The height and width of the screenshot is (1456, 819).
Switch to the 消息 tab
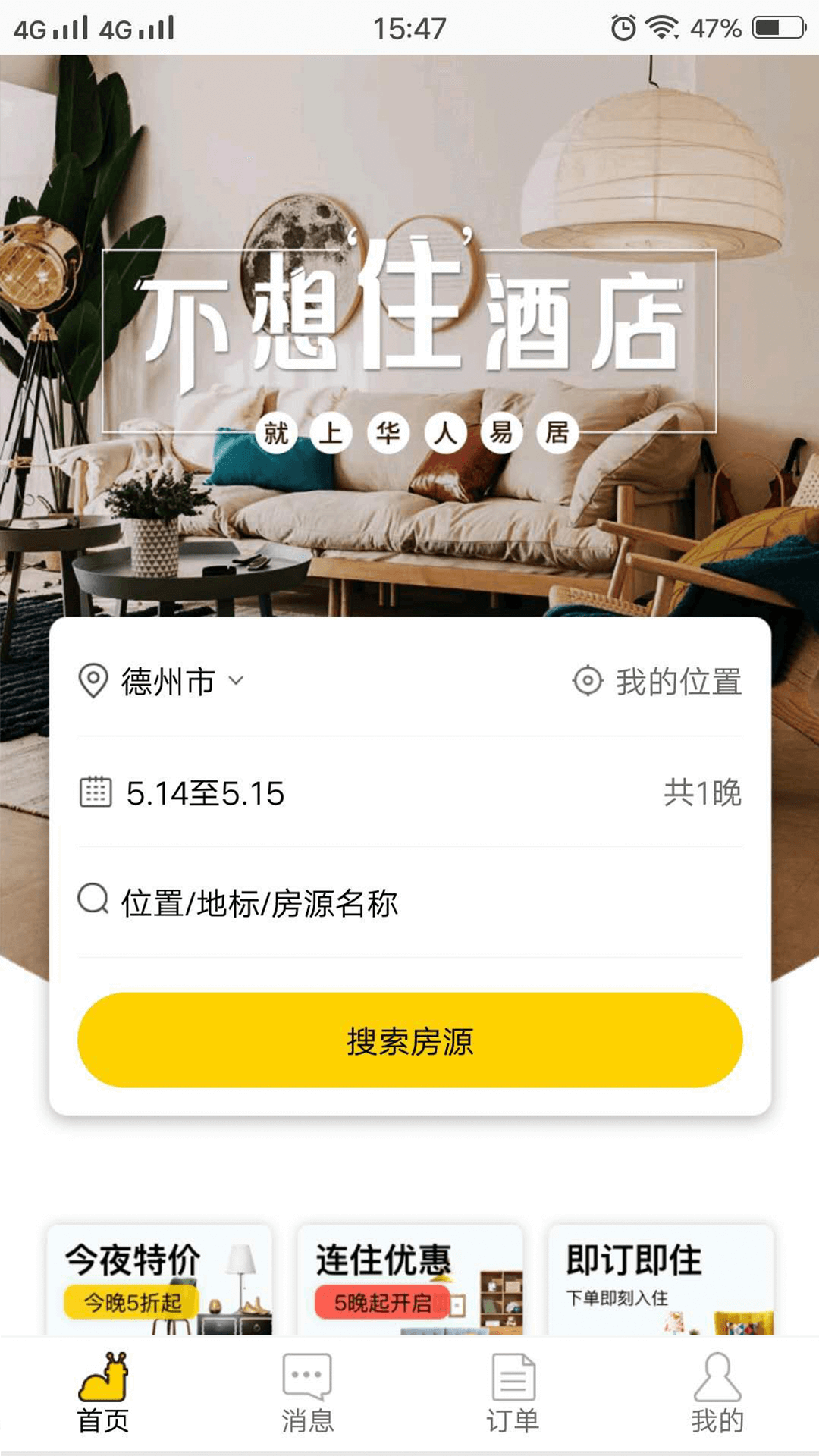pos(306,1410)
